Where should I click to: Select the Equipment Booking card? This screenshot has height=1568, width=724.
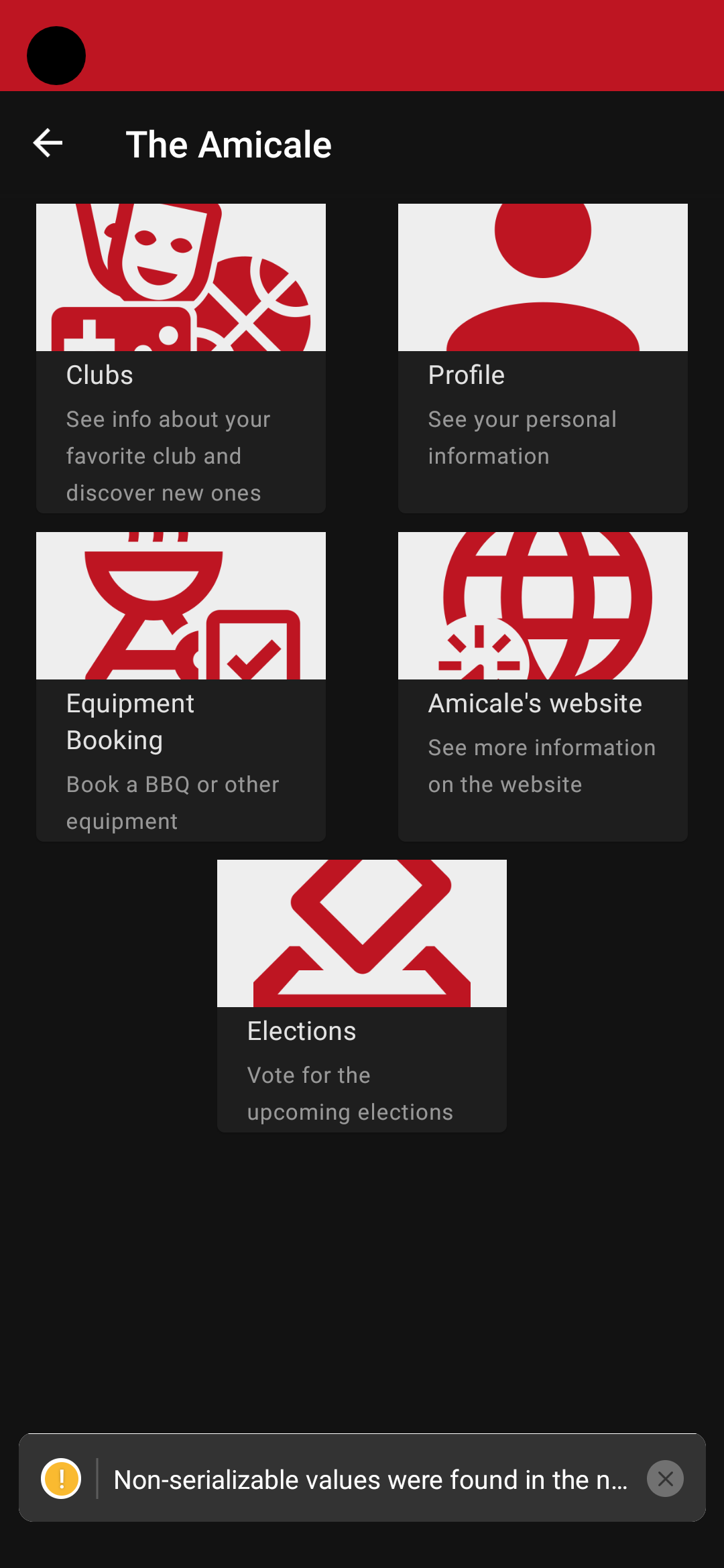coord(181,686)
